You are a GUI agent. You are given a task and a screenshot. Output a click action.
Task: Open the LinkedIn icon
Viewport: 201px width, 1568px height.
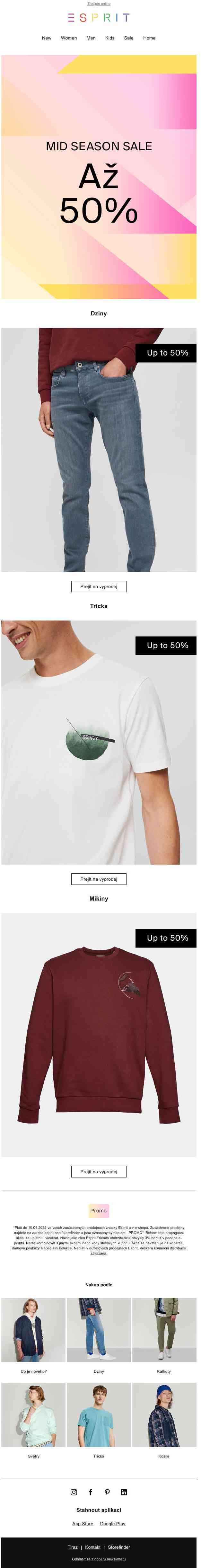point(124,1492)
